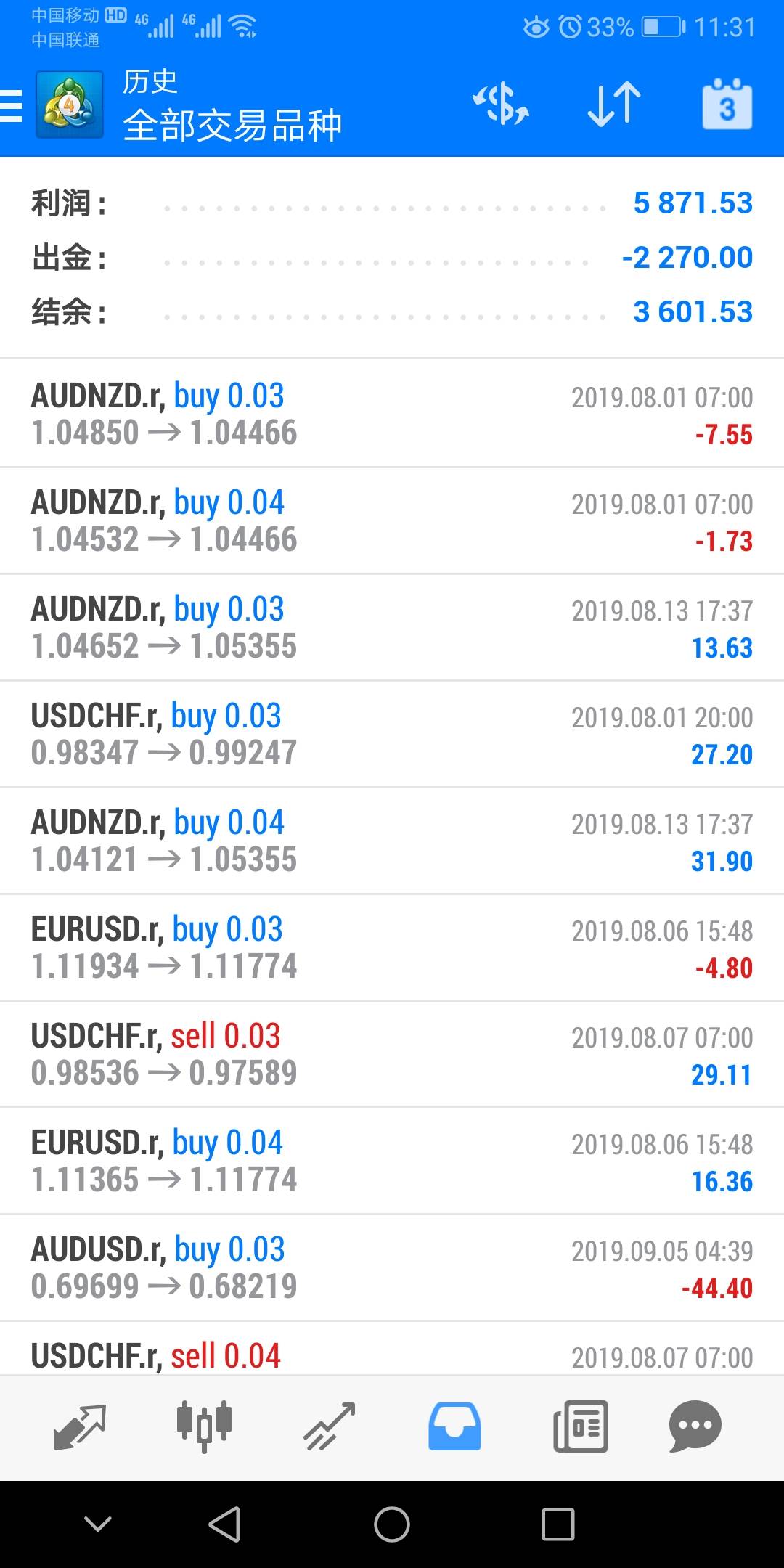Viewport: 784px width, 1568px height.
Task: Open the News tab
Action: (580, 1426)
